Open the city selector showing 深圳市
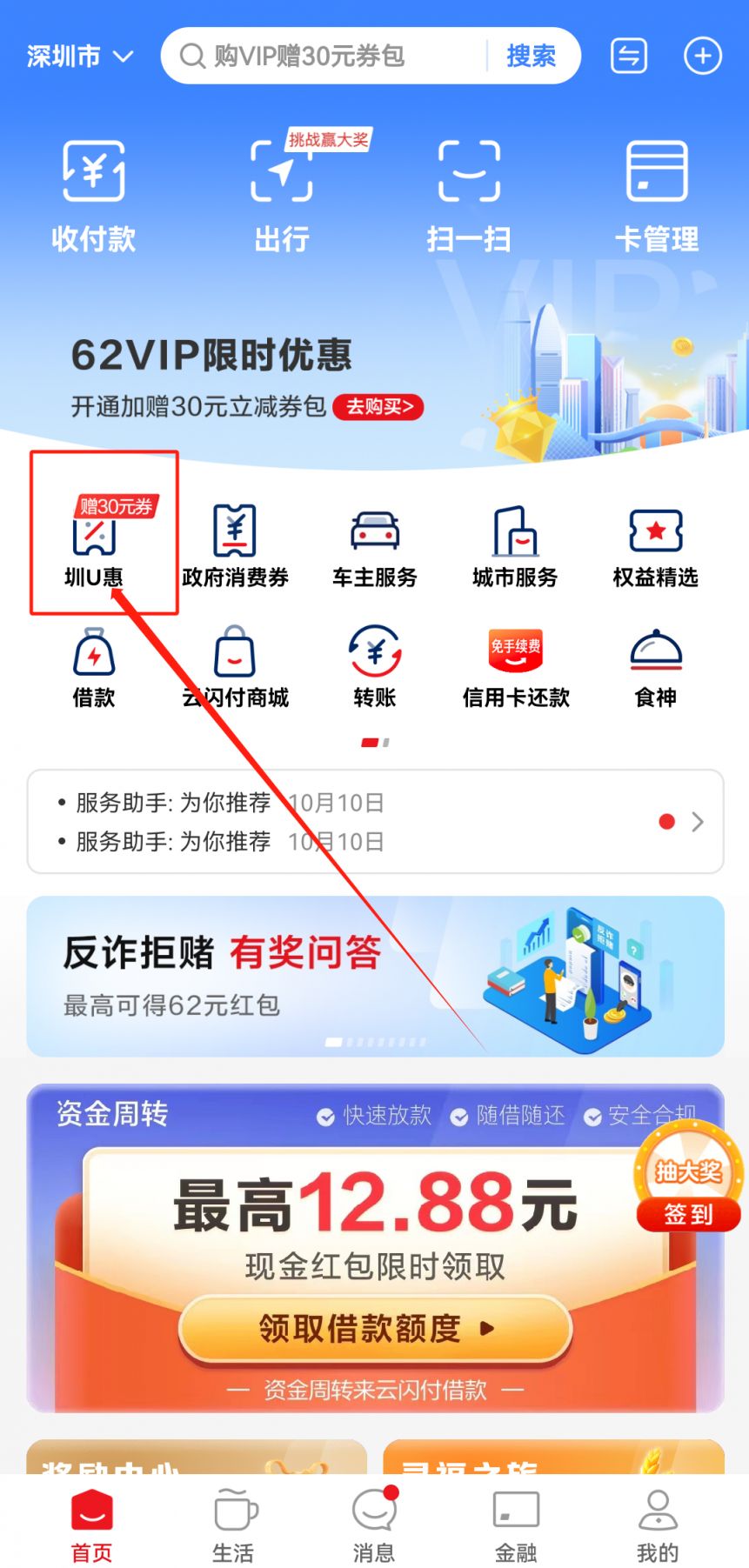749x1568 pixels. click(79, 57)
